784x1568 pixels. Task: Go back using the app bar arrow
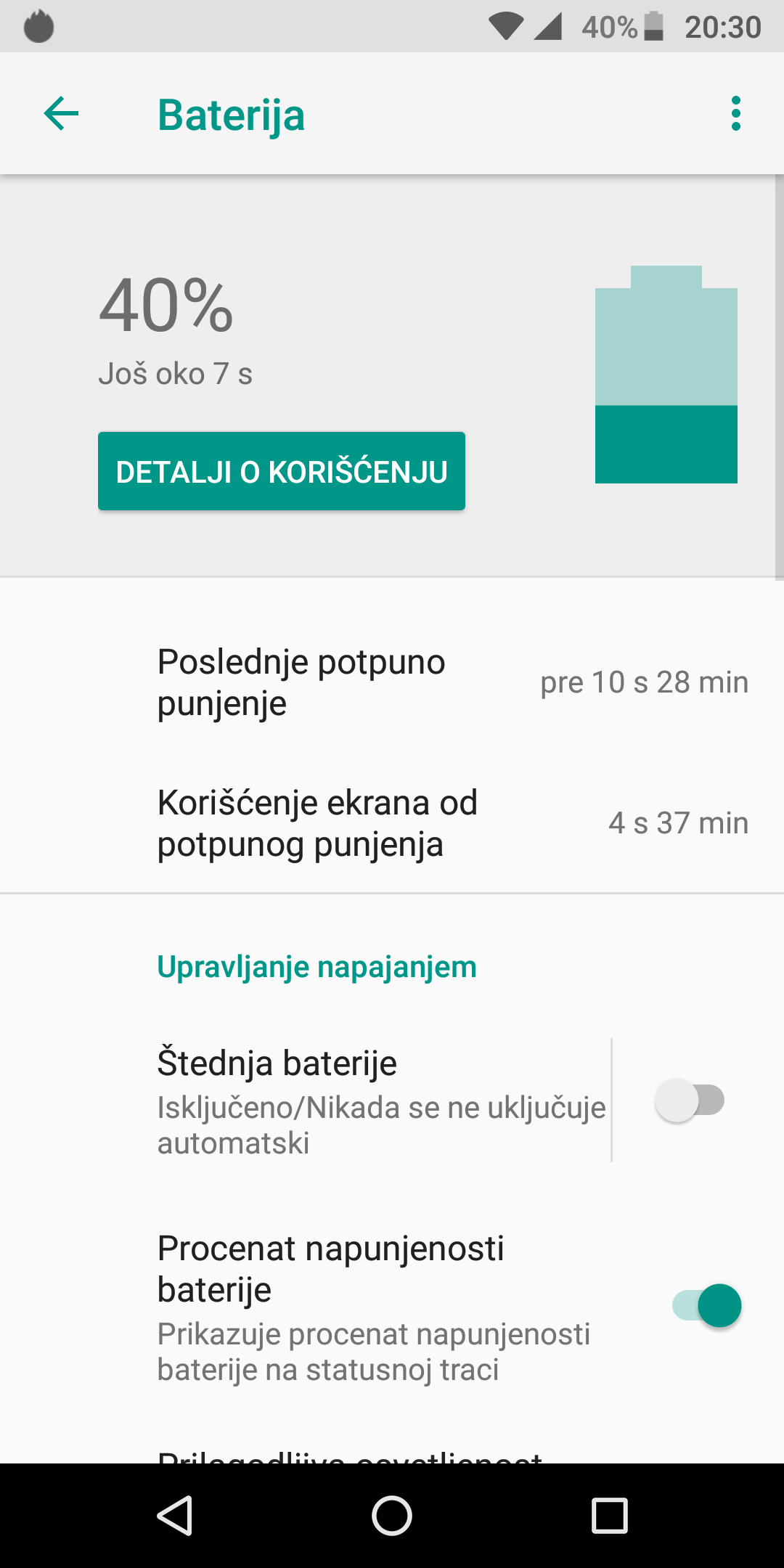tap(61, 114)
